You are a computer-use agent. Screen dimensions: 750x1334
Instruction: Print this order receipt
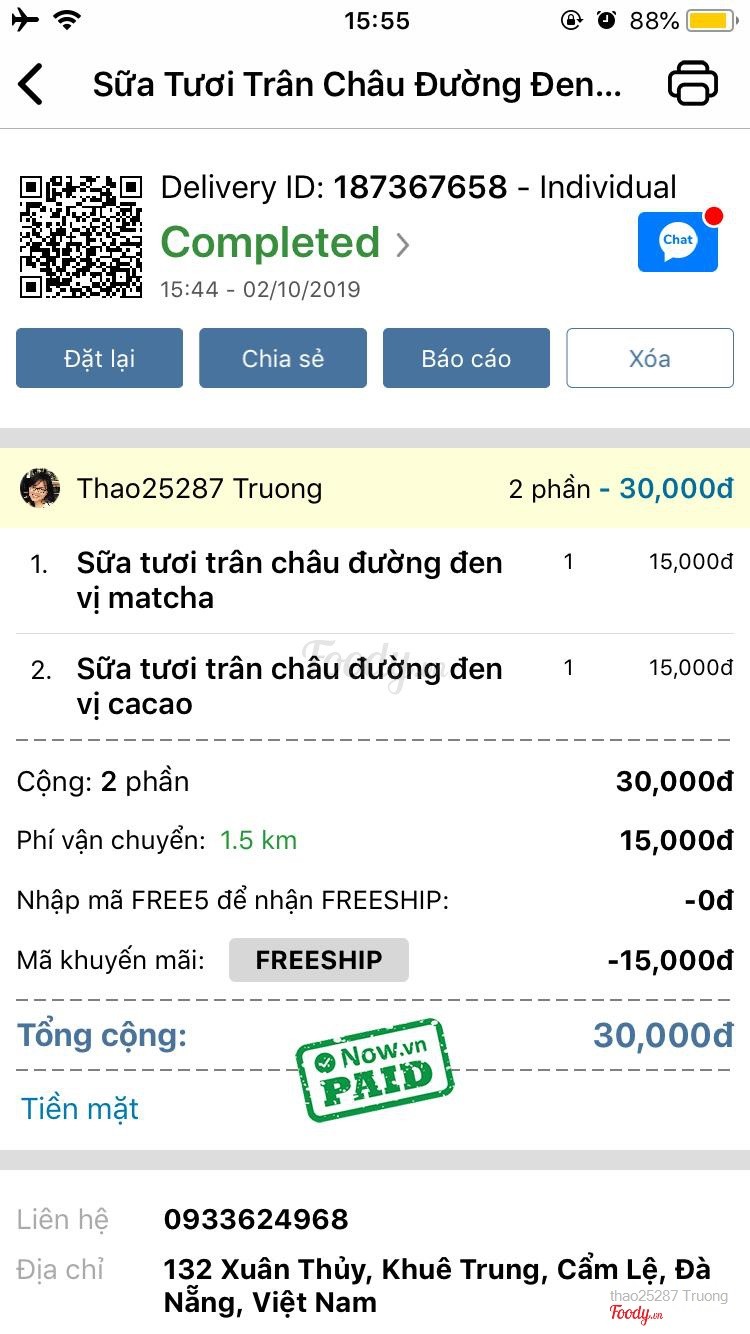pyautogui.click(x=692, y=84)
